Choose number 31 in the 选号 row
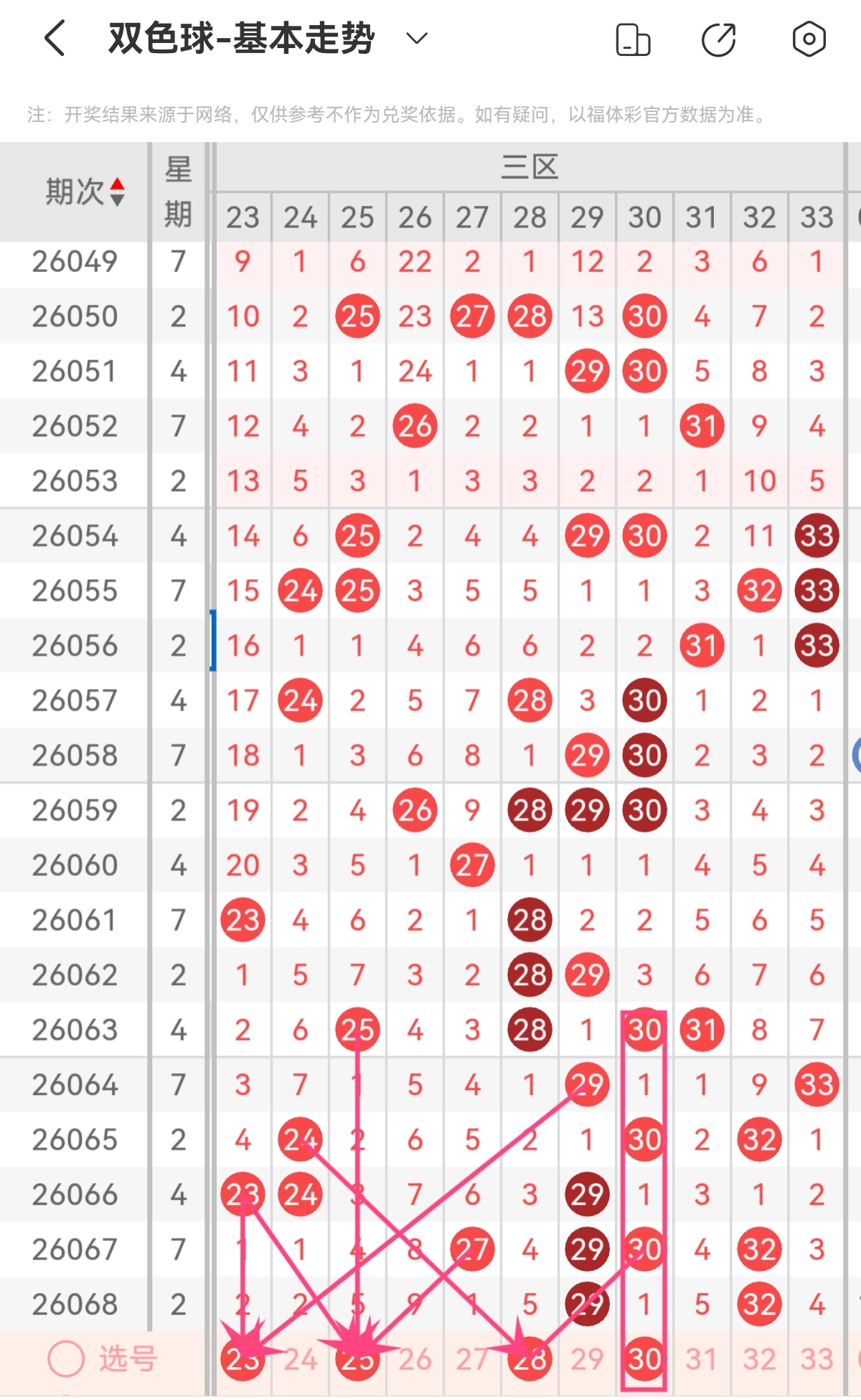This screenshot has width=861, height=1400. 702,1358
